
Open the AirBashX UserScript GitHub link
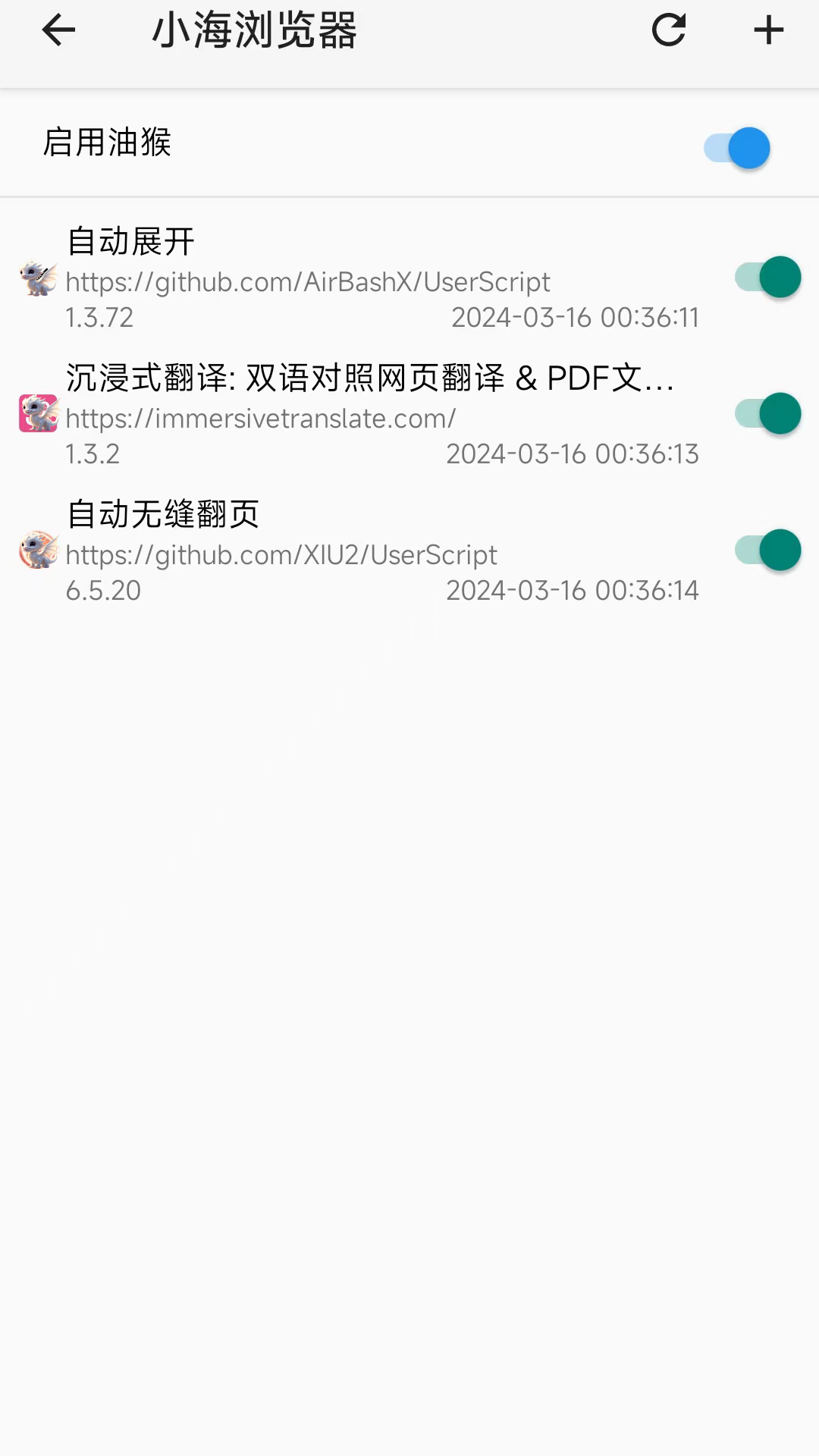pos(307,281)
